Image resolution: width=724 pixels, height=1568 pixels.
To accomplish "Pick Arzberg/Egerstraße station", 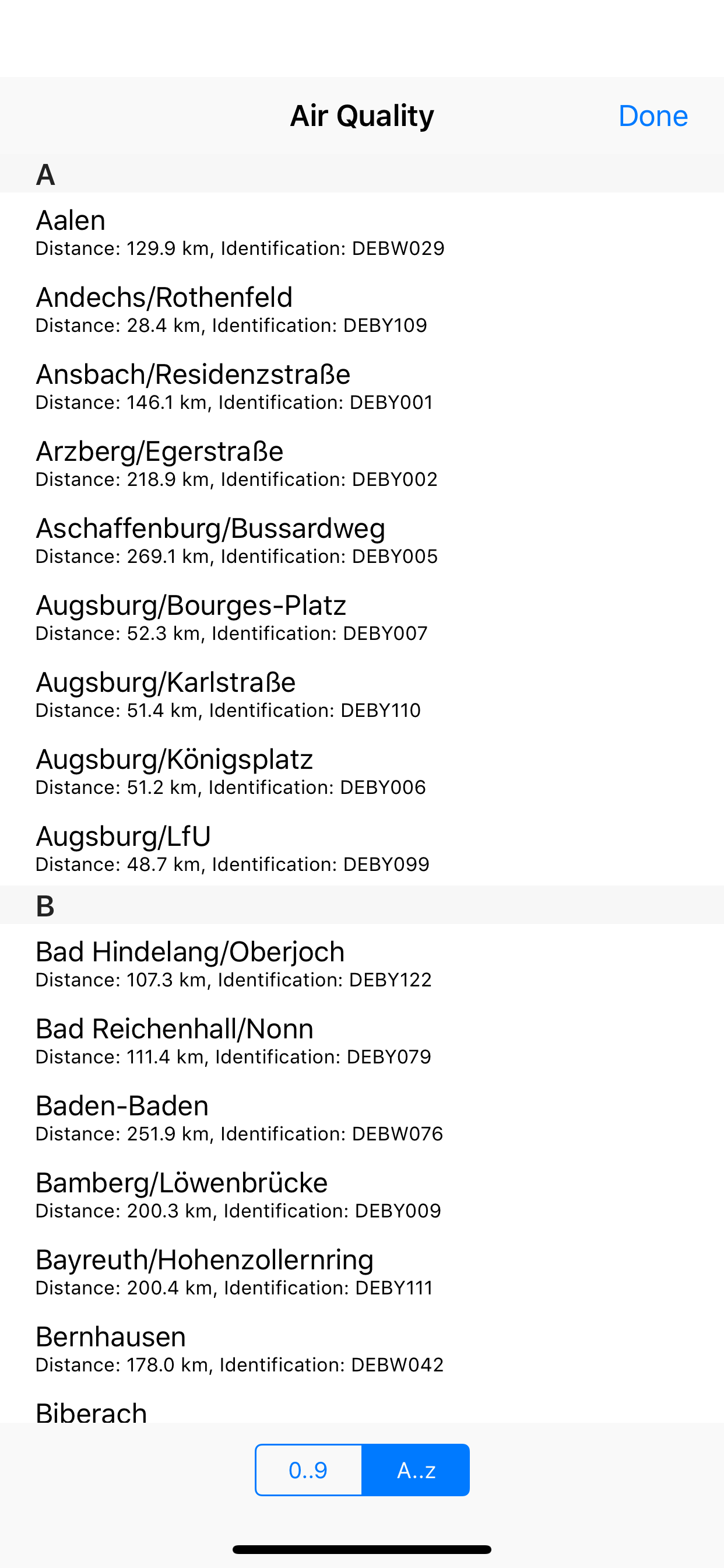I will (362, 462).
